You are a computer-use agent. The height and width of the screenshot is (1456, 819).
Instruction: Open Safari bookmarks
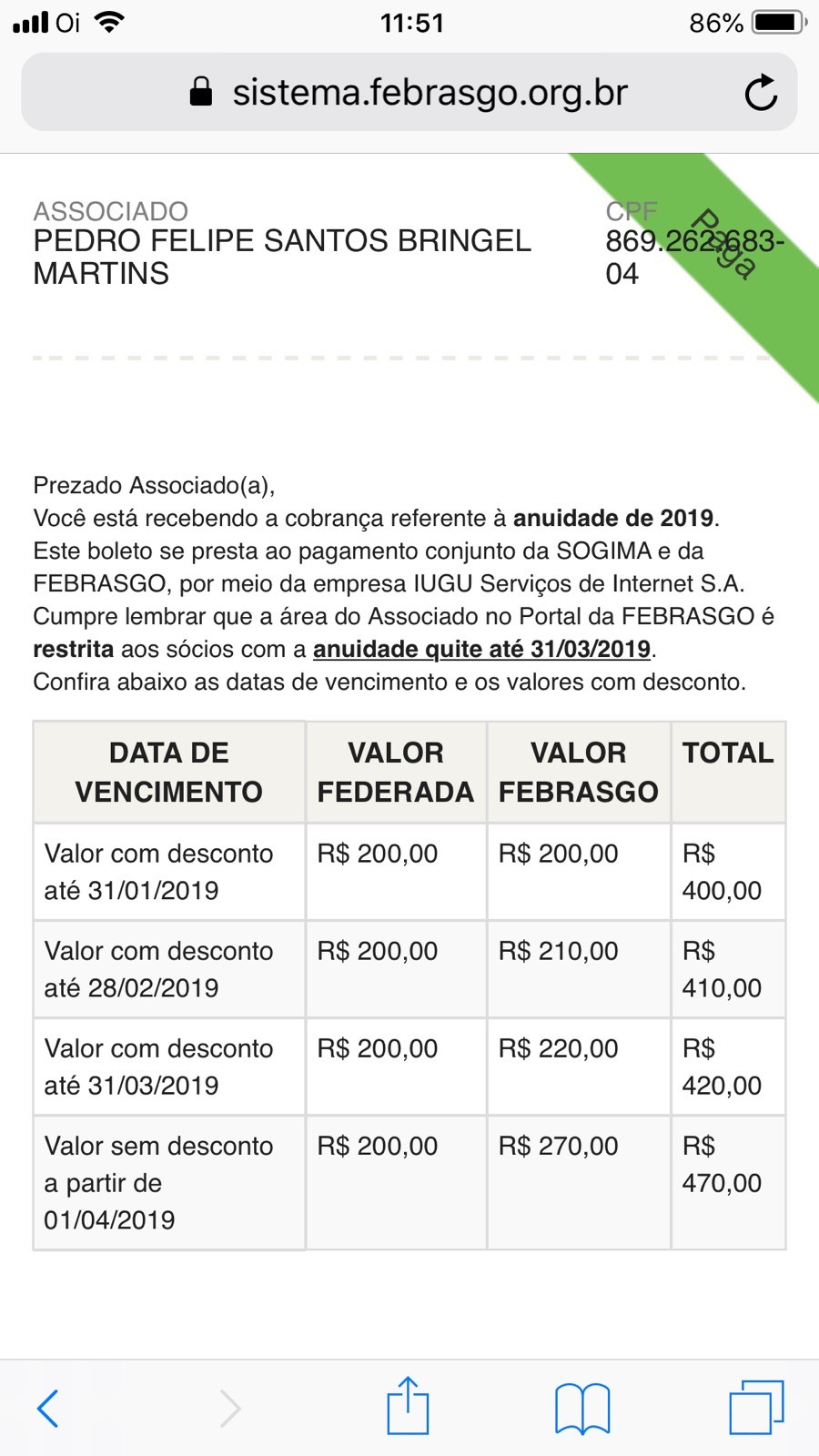[x=582, y=1409]
